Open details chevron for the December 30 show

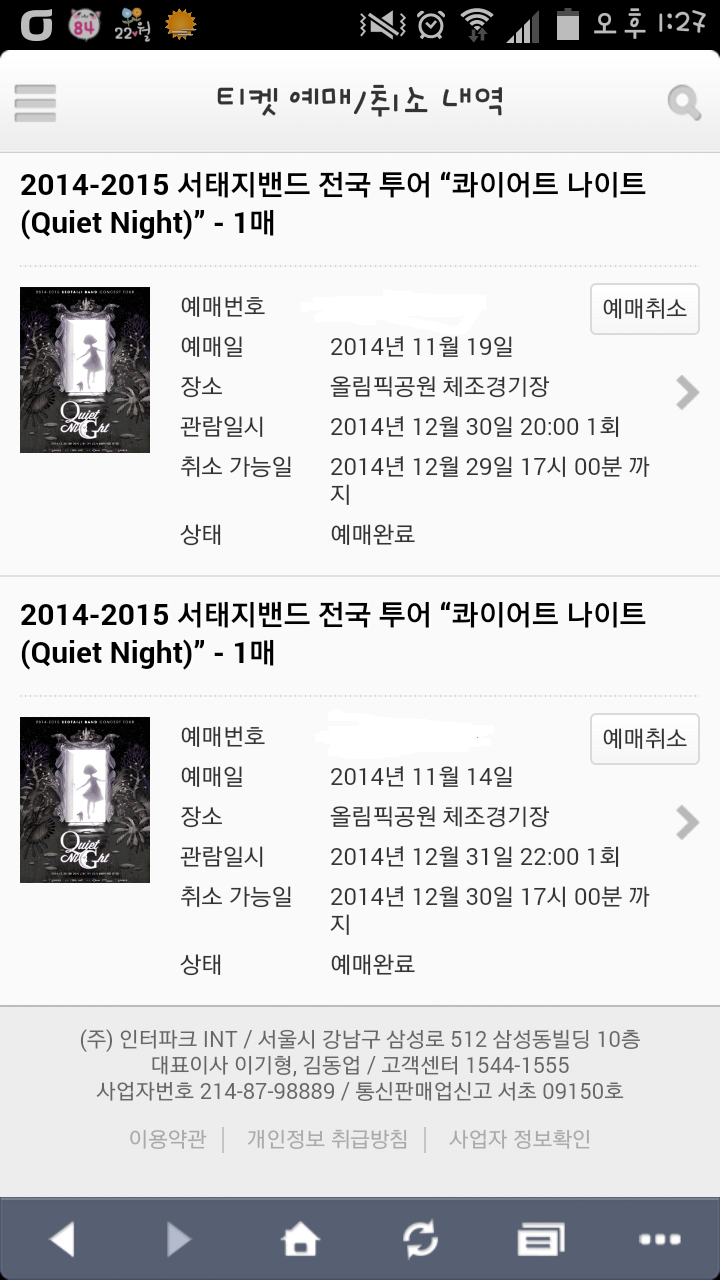pyautogui.click(x=687, y=393)
